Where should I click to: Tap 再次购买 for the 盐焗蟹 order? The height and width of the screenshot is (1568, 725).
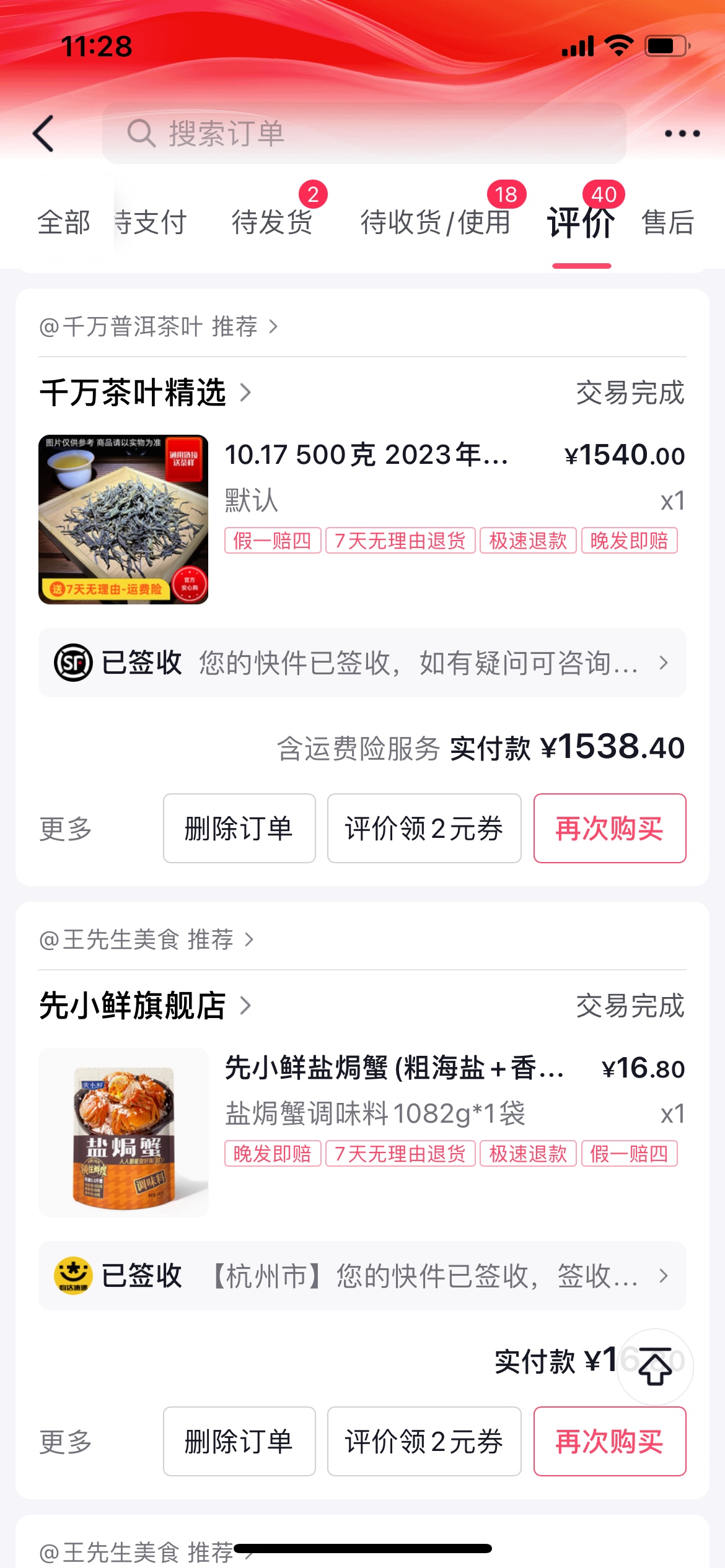610,1442
